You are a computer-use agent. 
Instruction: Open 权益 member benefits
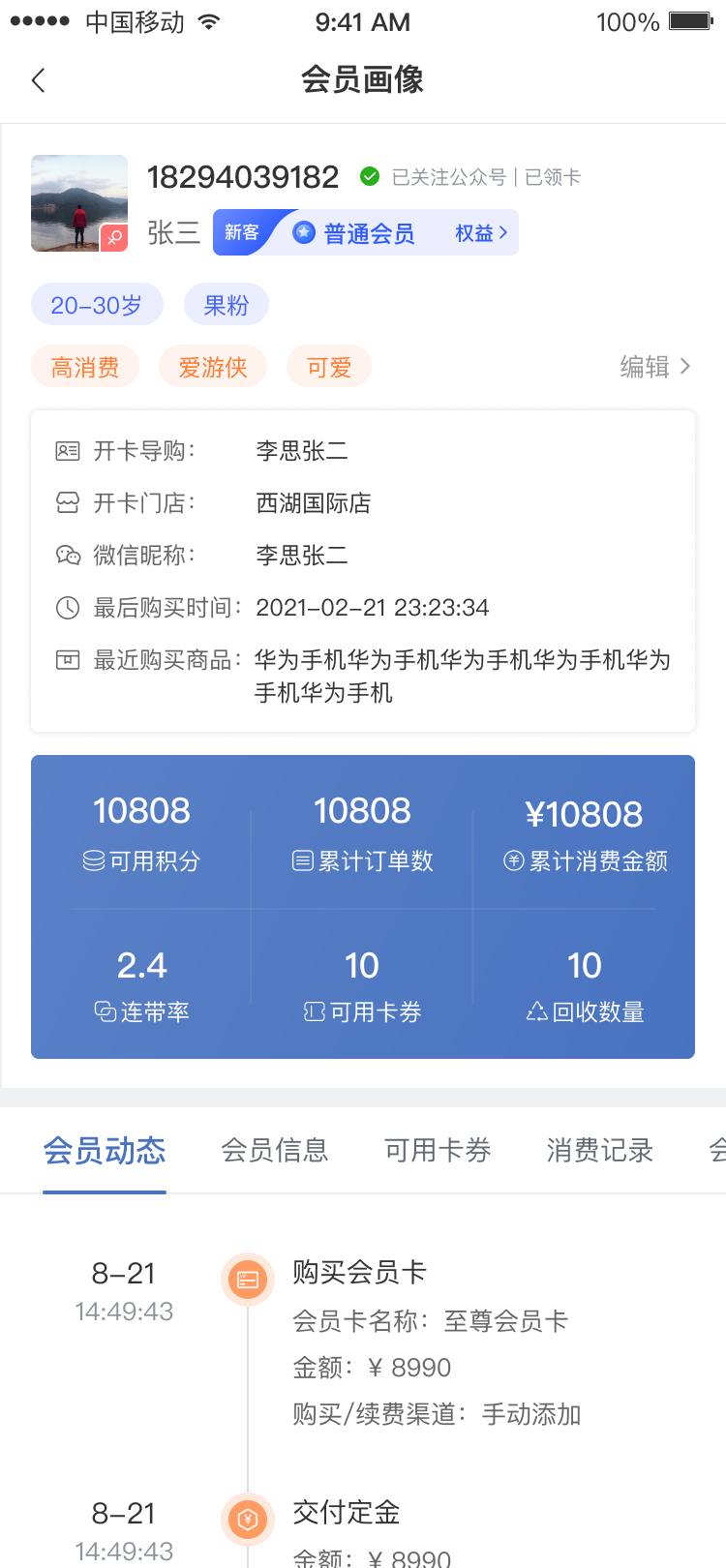click(x=481, y=233)
